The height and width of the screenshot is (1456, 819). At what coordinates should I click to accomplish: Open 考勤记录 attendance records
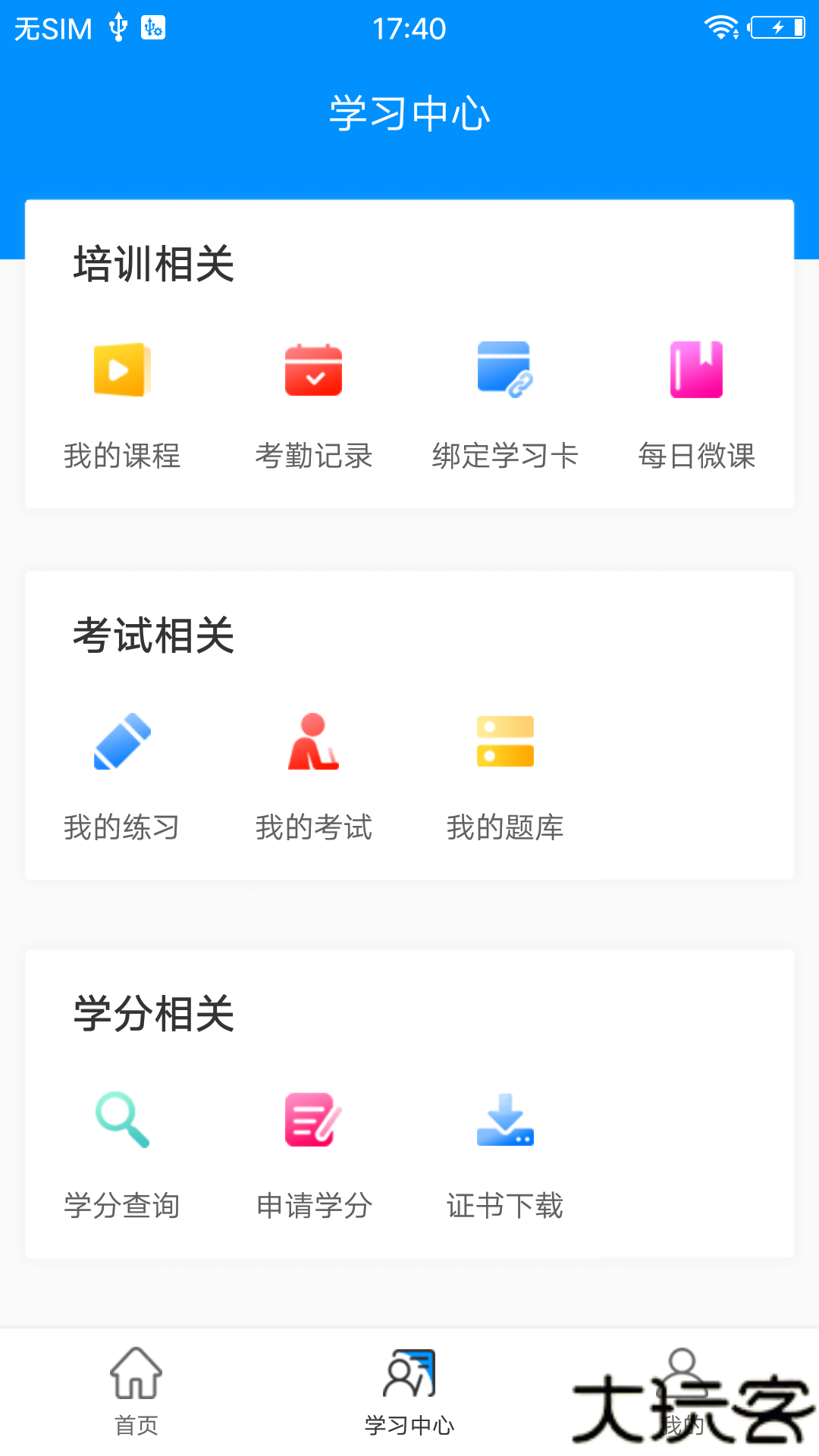point(315,402)
